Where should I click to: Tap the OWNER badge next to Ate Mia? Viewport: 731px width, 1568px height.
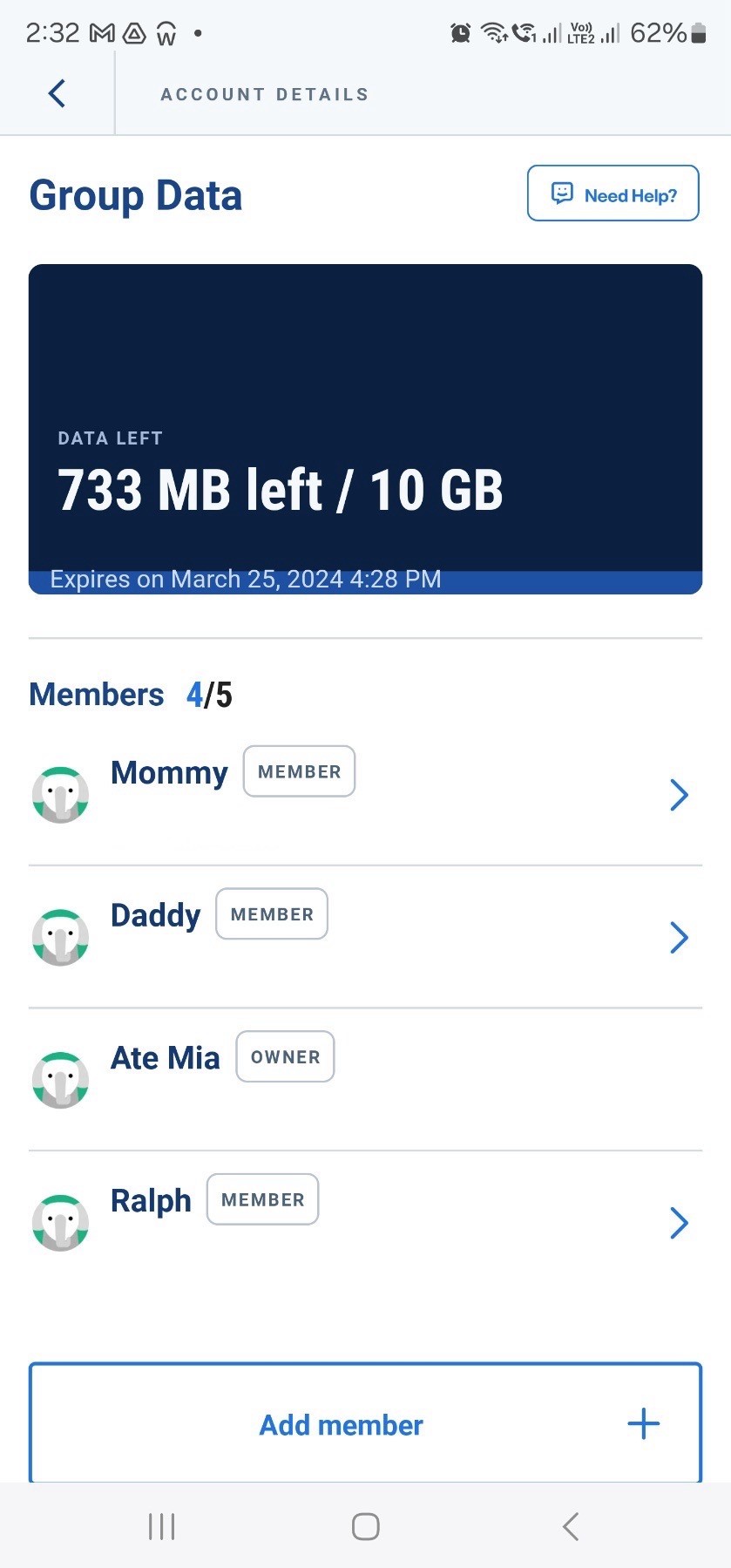(285, 1056)
